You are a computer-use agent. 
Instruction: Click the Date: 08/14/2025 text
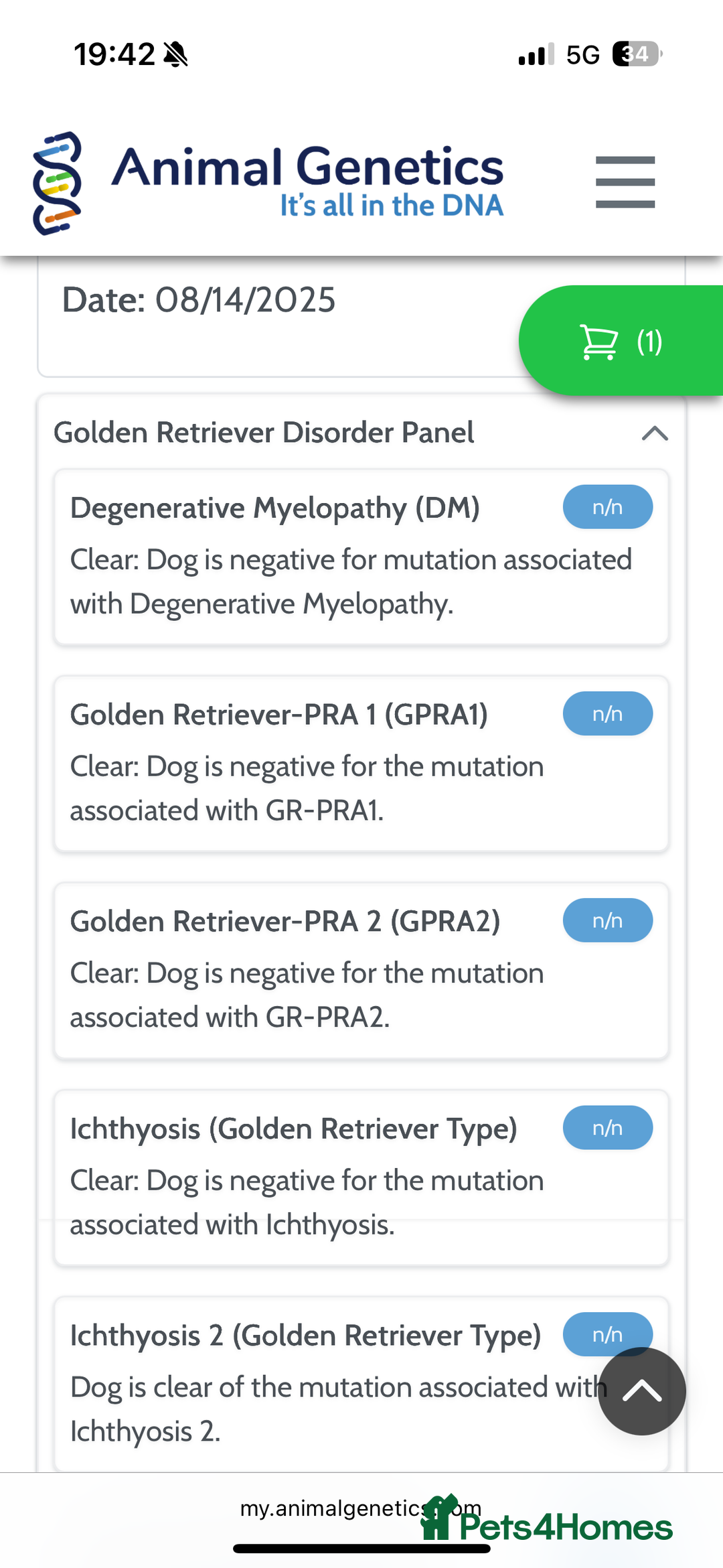[197, 301]
